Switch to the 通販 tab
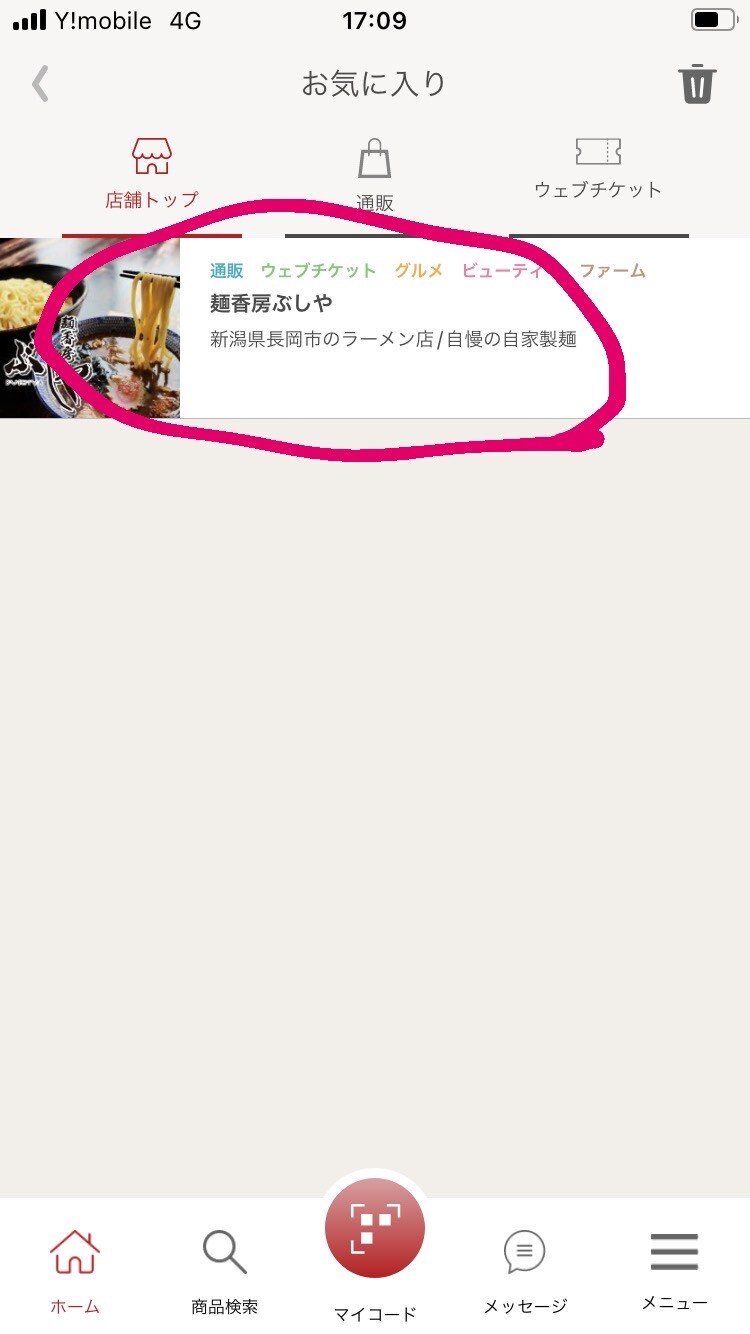The height and width of the screenshot is (1334, 750). [375, 176]
